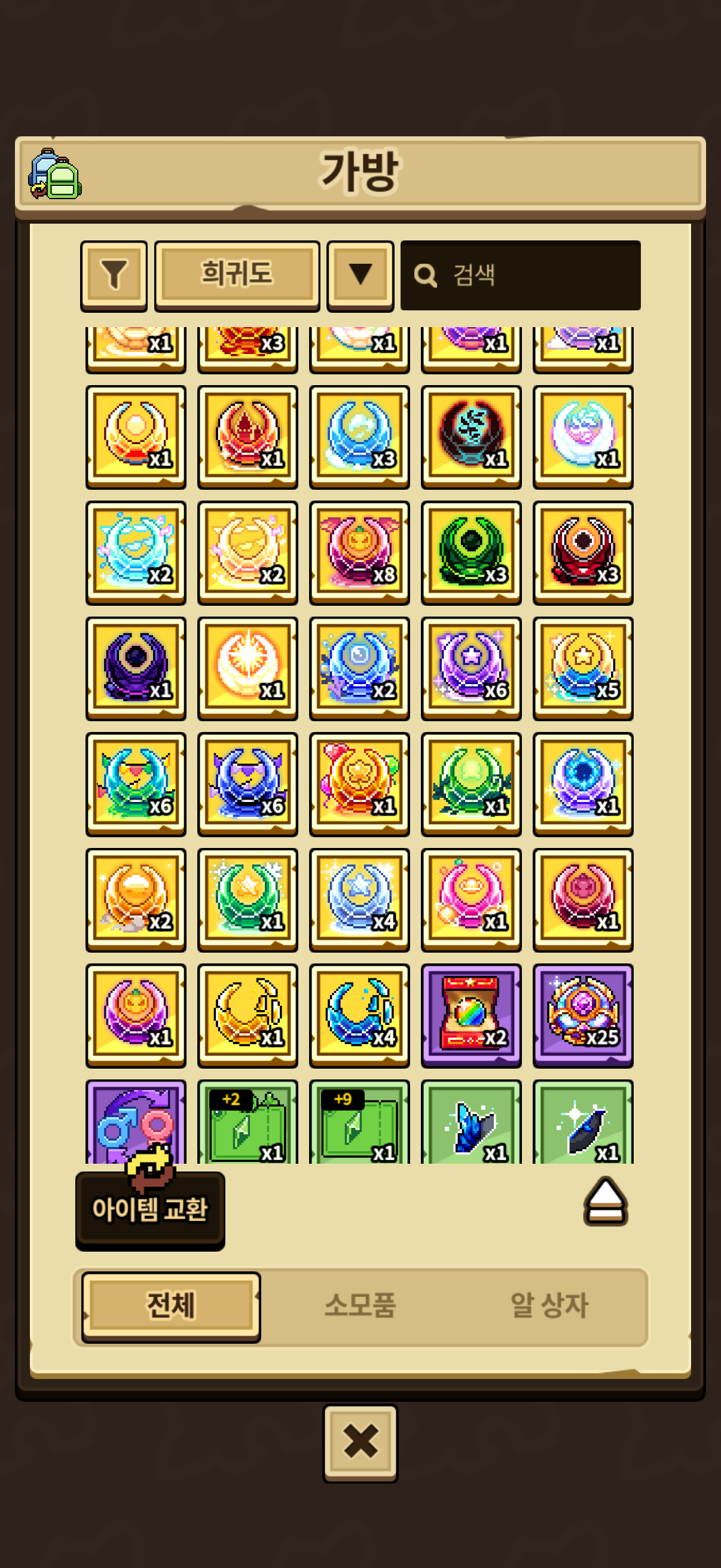Open the 아이템 교환 button
Screen dimensions: 721x1568
point(149,1209)
